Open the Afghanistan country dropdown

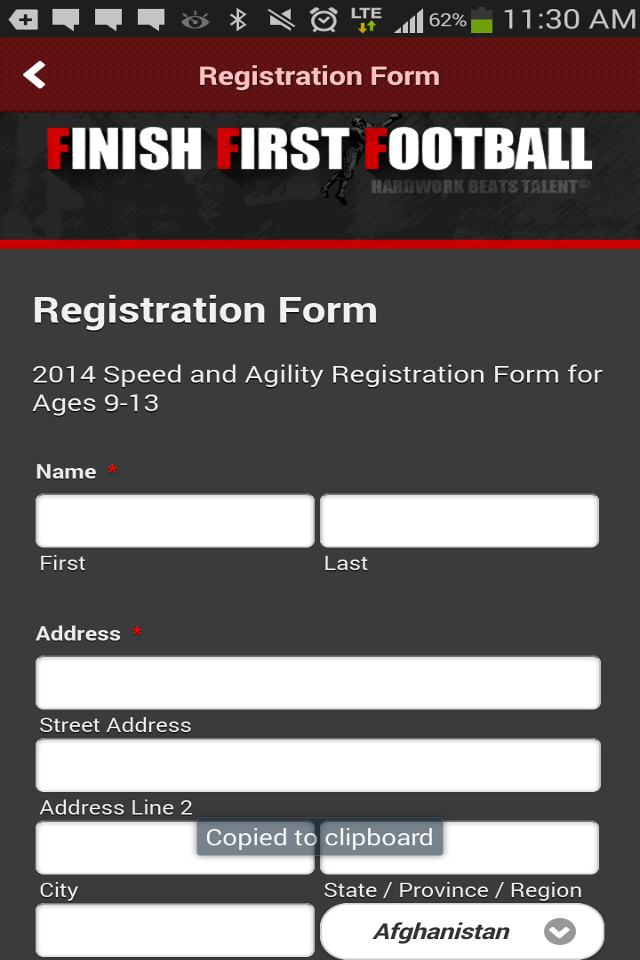(x=462, y=932)
